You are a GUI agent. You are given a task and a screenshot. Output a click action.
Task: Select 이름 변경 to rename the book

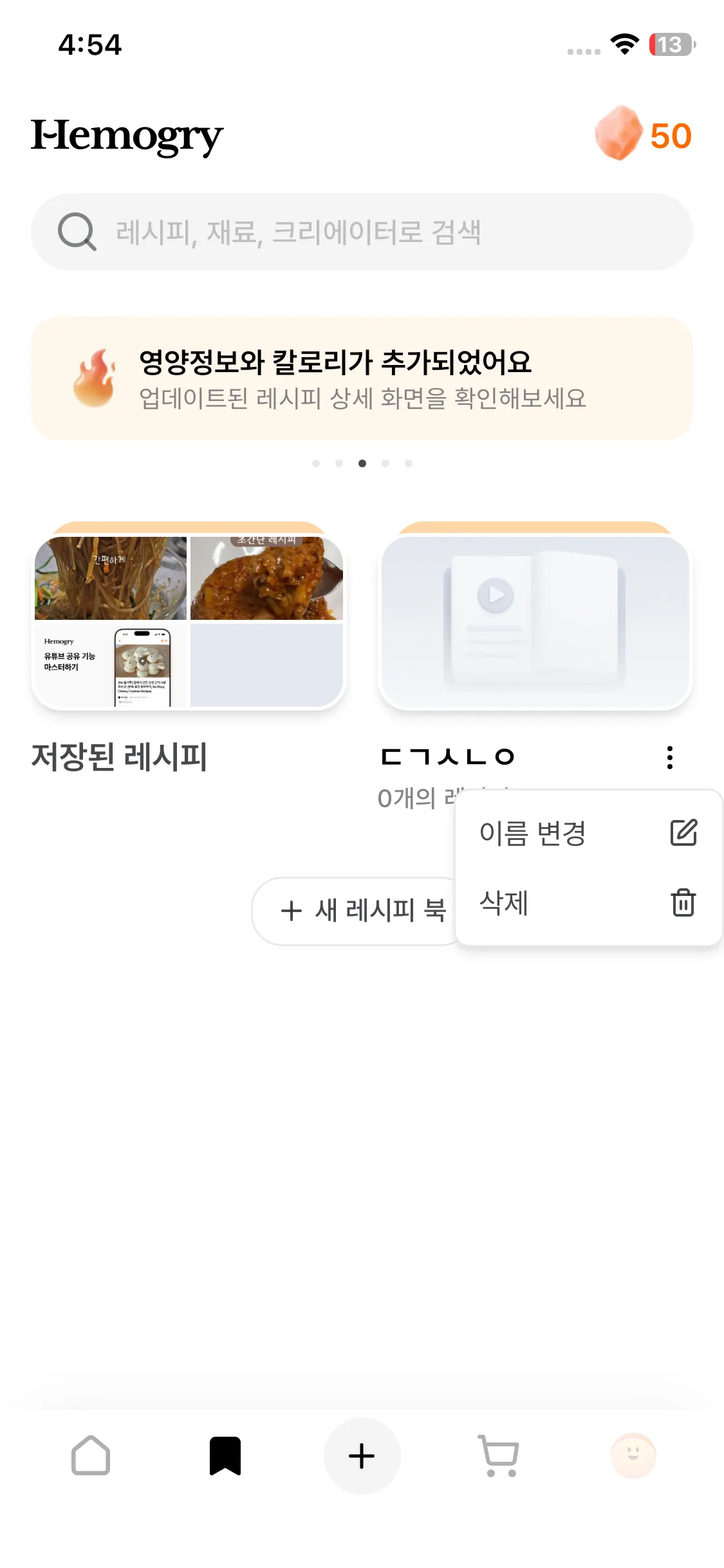pyautogui.click(x=588, y=833)
